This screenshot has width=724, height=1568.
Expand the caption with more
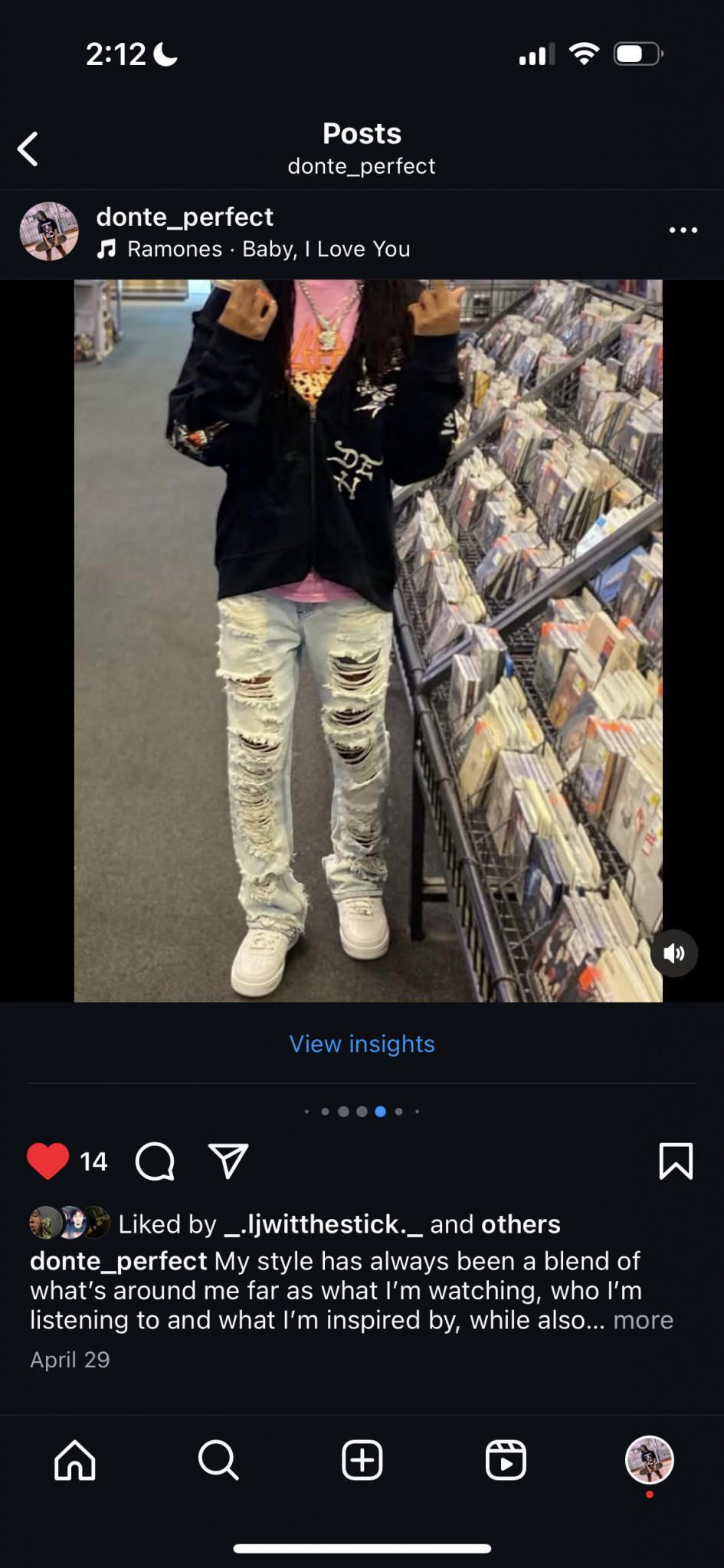click(643, 1320)
